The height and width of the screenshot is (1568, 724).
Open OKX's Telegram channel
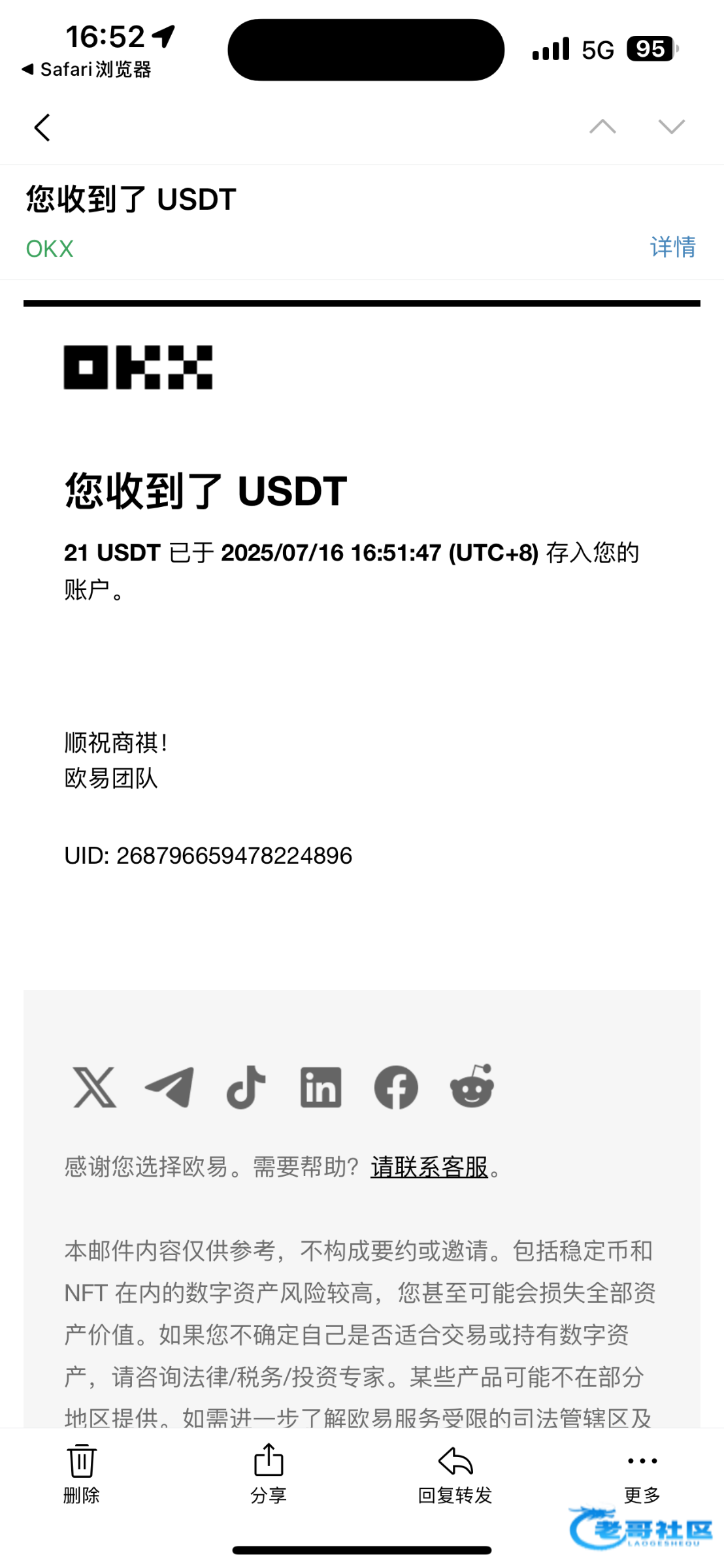click(170, 1088)
